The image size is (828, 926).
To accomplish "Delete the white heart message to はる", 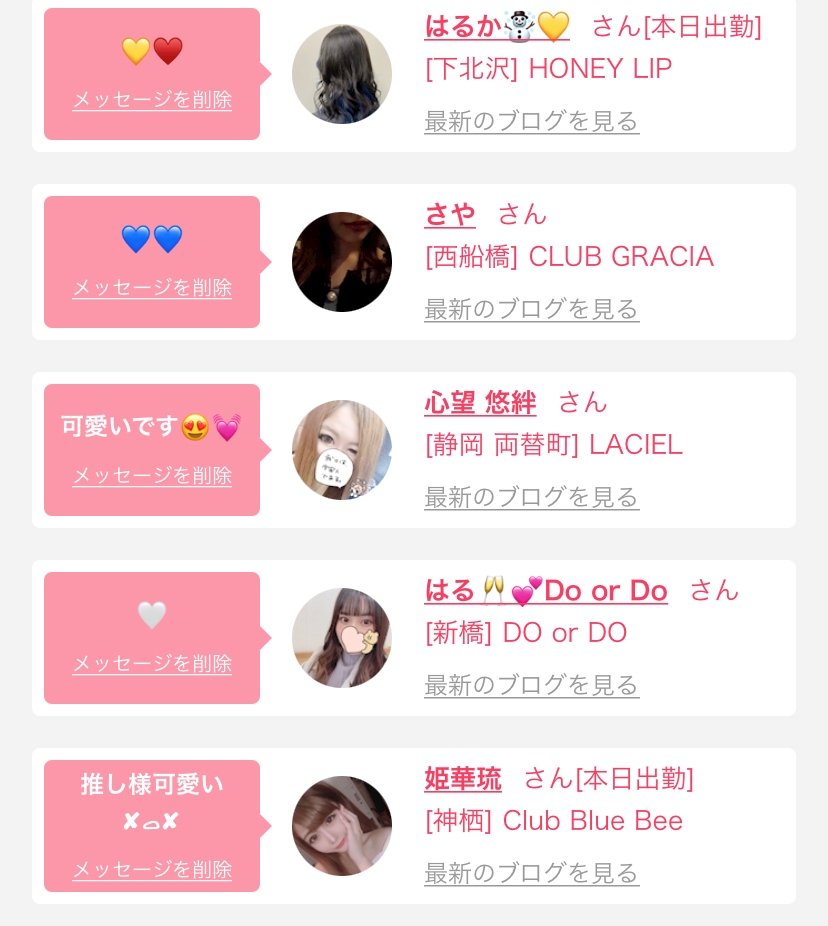I will (x=152, y=664).
